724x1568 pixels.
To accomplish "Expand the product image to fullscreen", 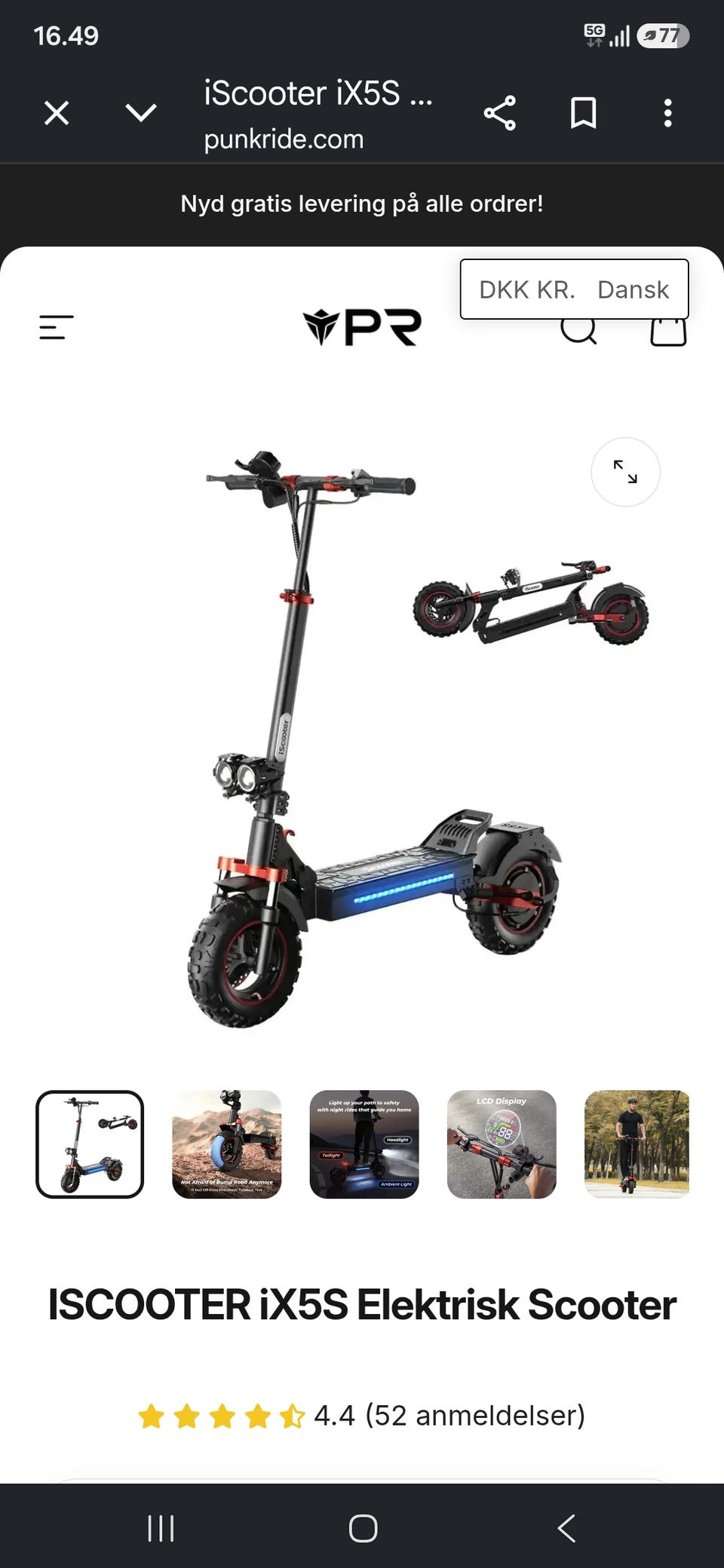I will tap(625, 472).
